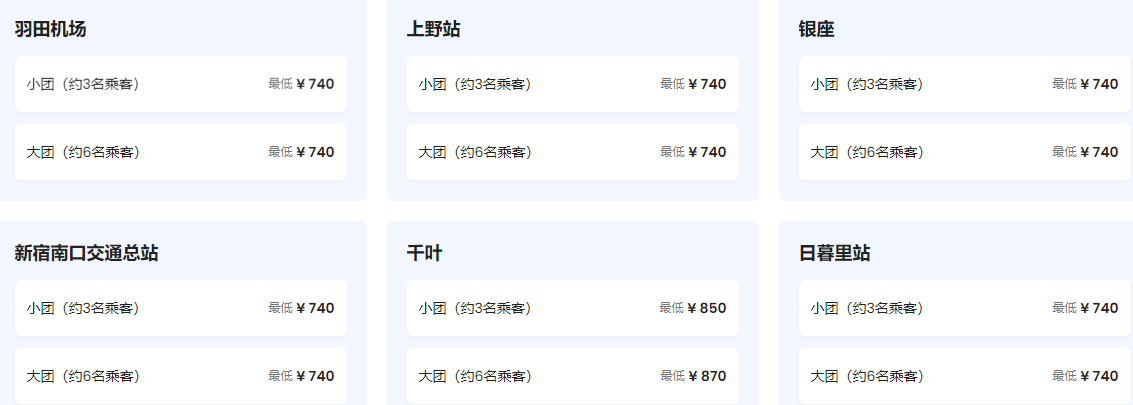Open 大团 option under 银座
The image size is (1133, 405).
click(x=965, y=152)
